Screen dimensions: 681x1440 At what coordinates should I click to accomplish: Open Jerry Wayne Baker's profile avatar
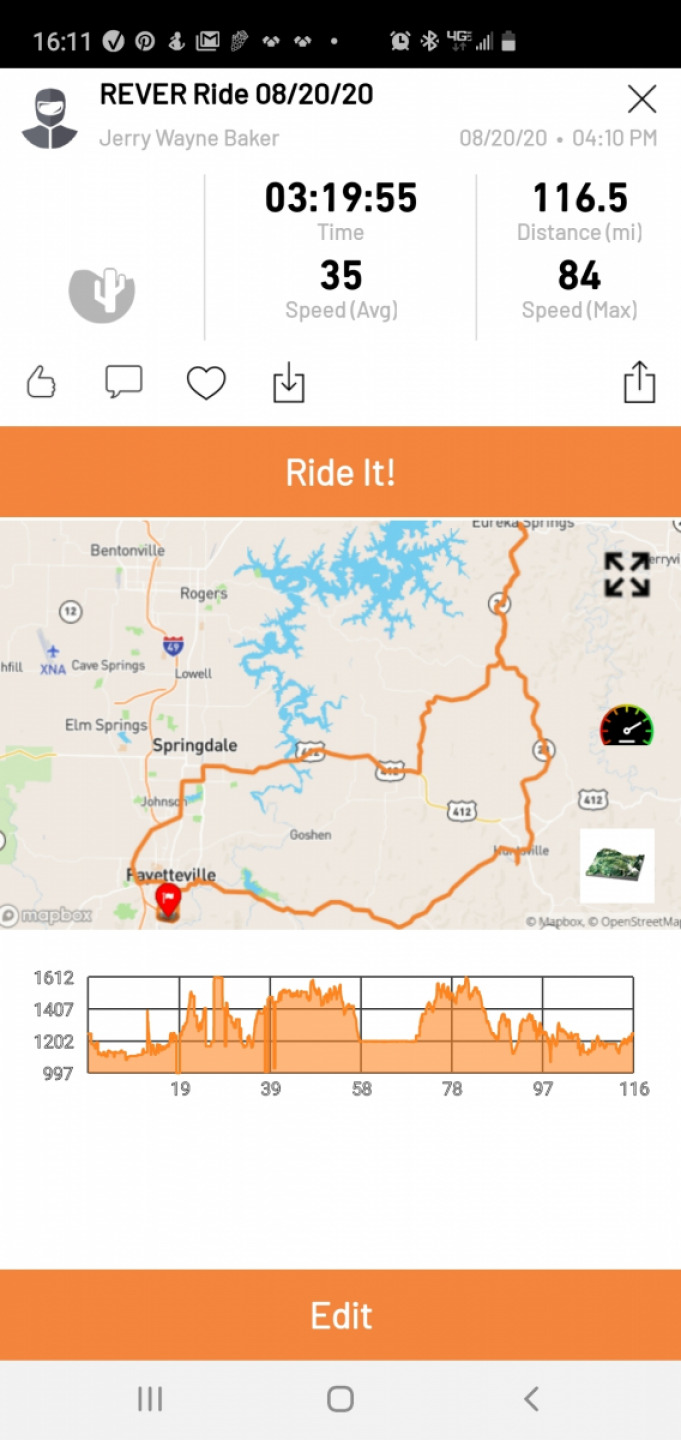[49, 118]
